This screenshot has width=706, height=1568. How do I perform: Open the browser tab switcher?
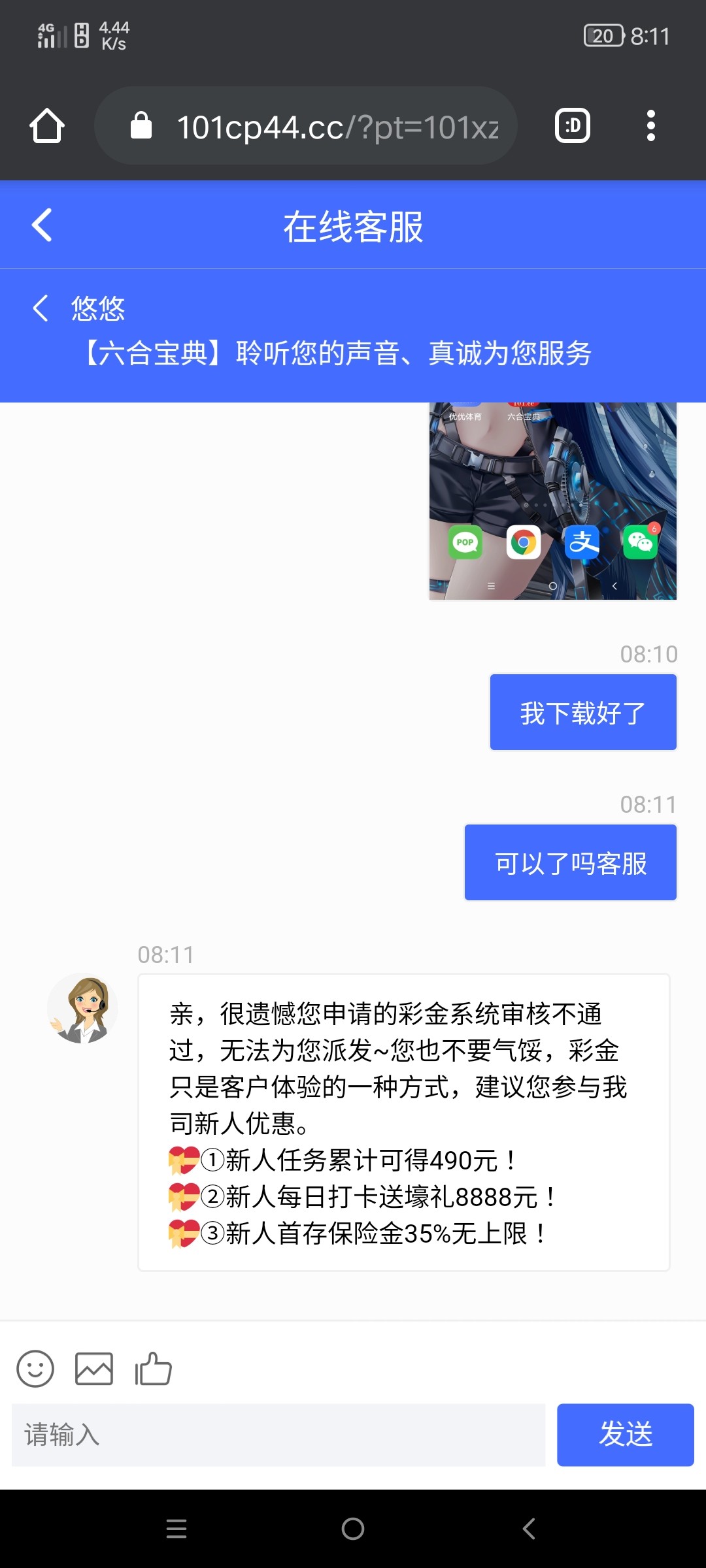(573, 125)
